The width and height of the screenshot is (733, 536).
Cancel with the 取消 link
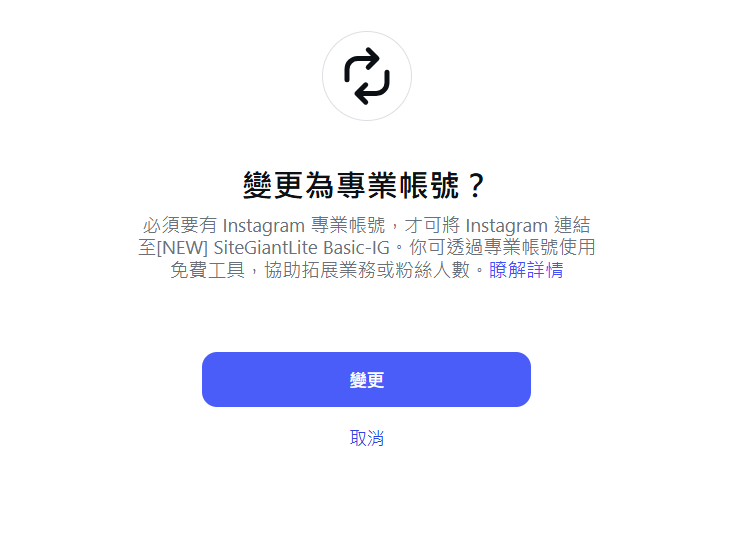pyautogui.click(x=366, y=438)
